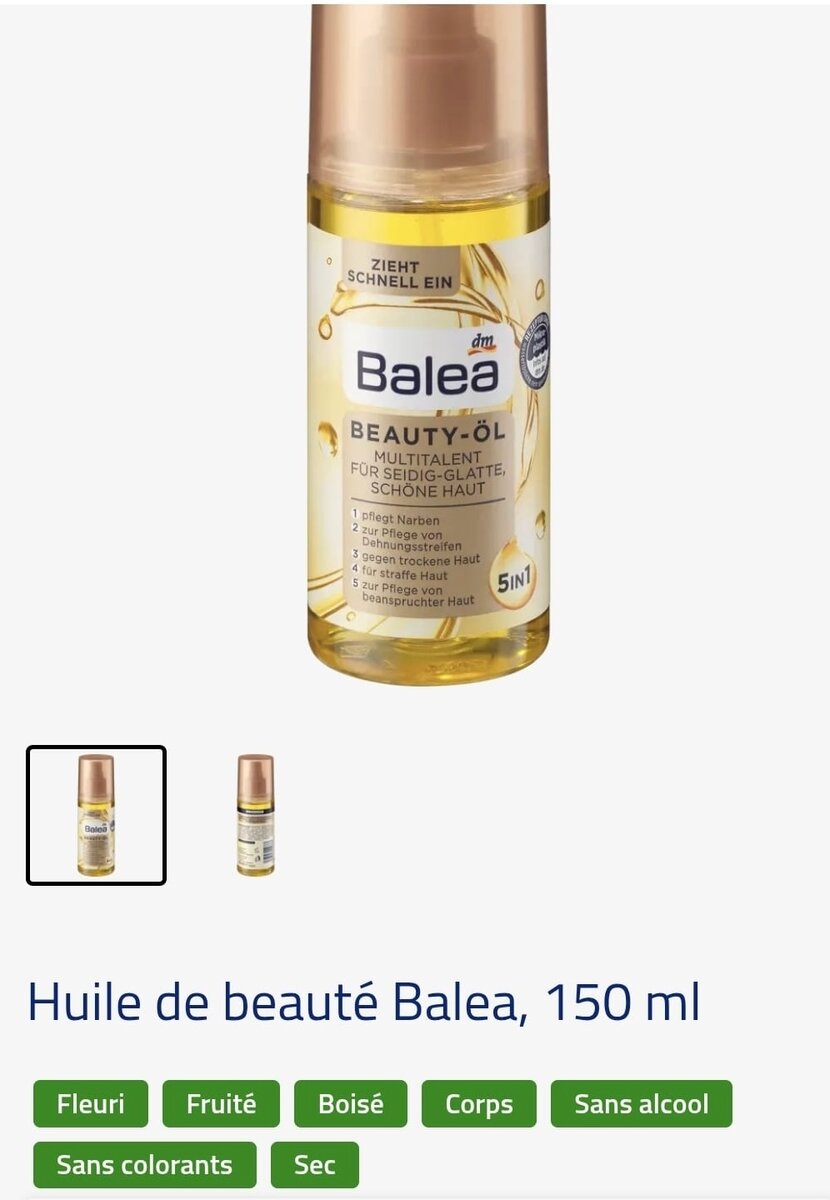830x1200 pixels.
Task: Open the Corps category tag
Action: (x=479, y=1104)
